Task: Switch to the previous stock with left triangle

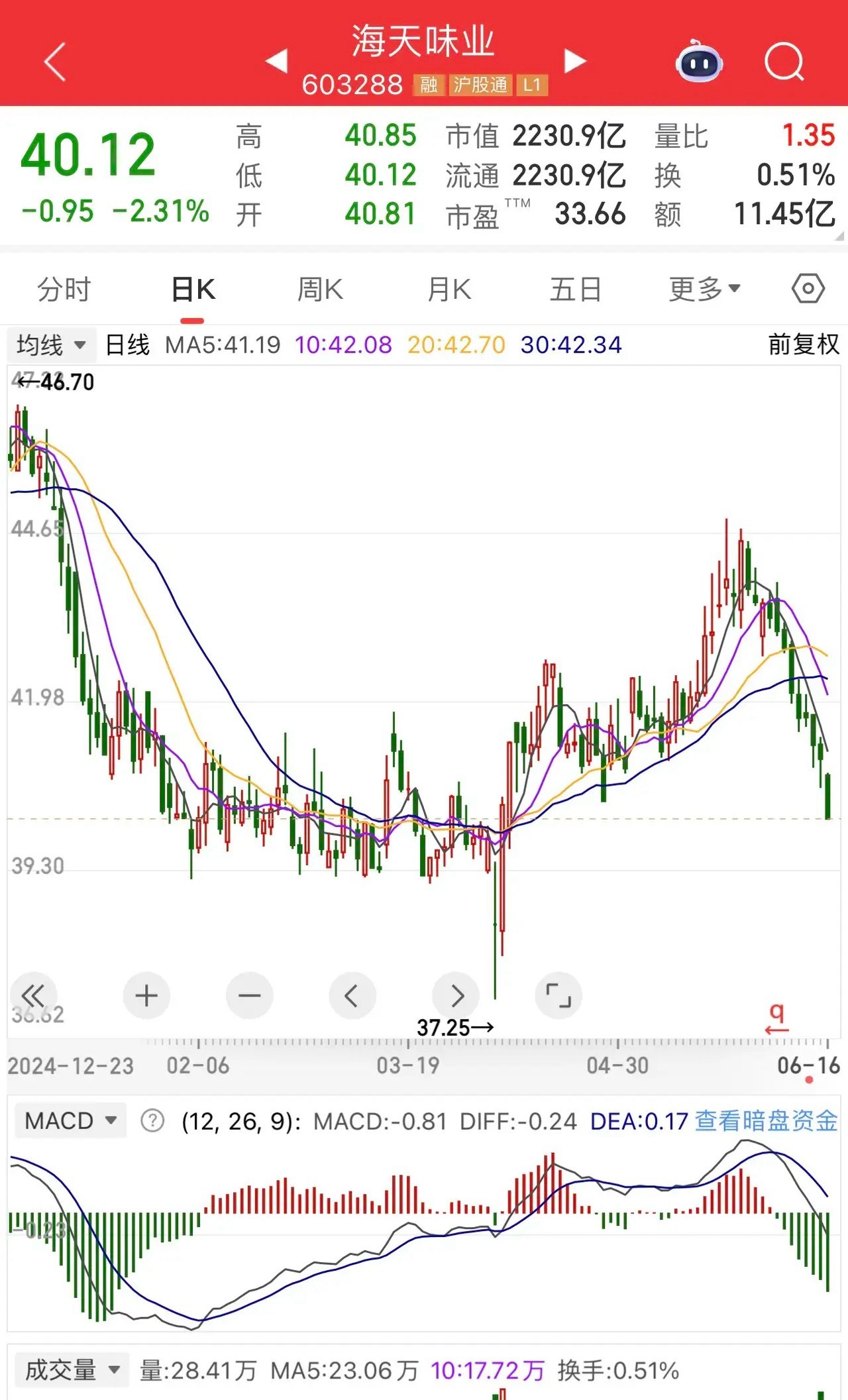Action: click(x=277, y=60)
